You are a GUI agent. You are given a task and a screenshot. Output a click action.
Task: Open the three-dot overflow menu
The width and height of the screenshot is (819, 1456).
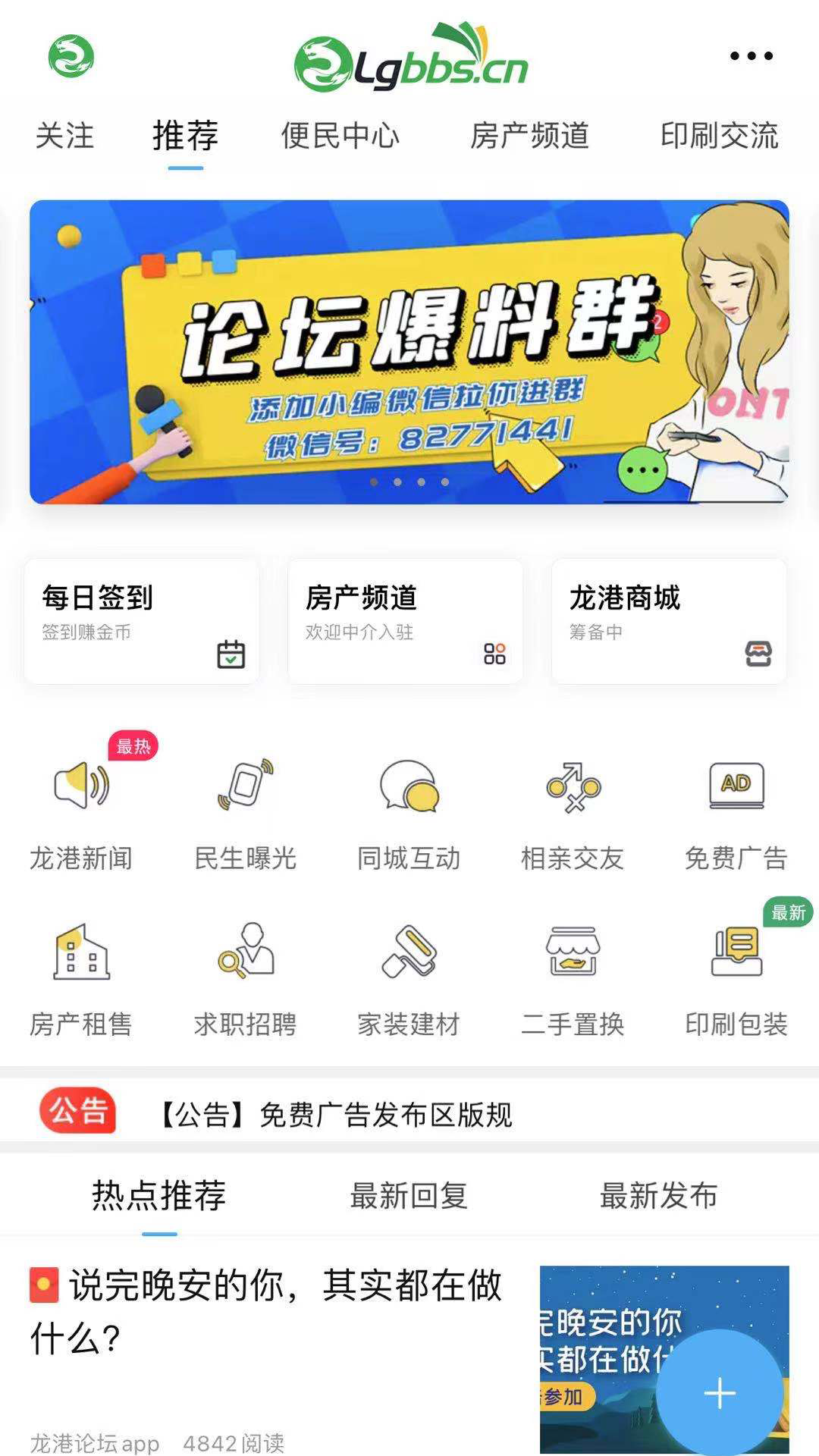coord(752,55)
